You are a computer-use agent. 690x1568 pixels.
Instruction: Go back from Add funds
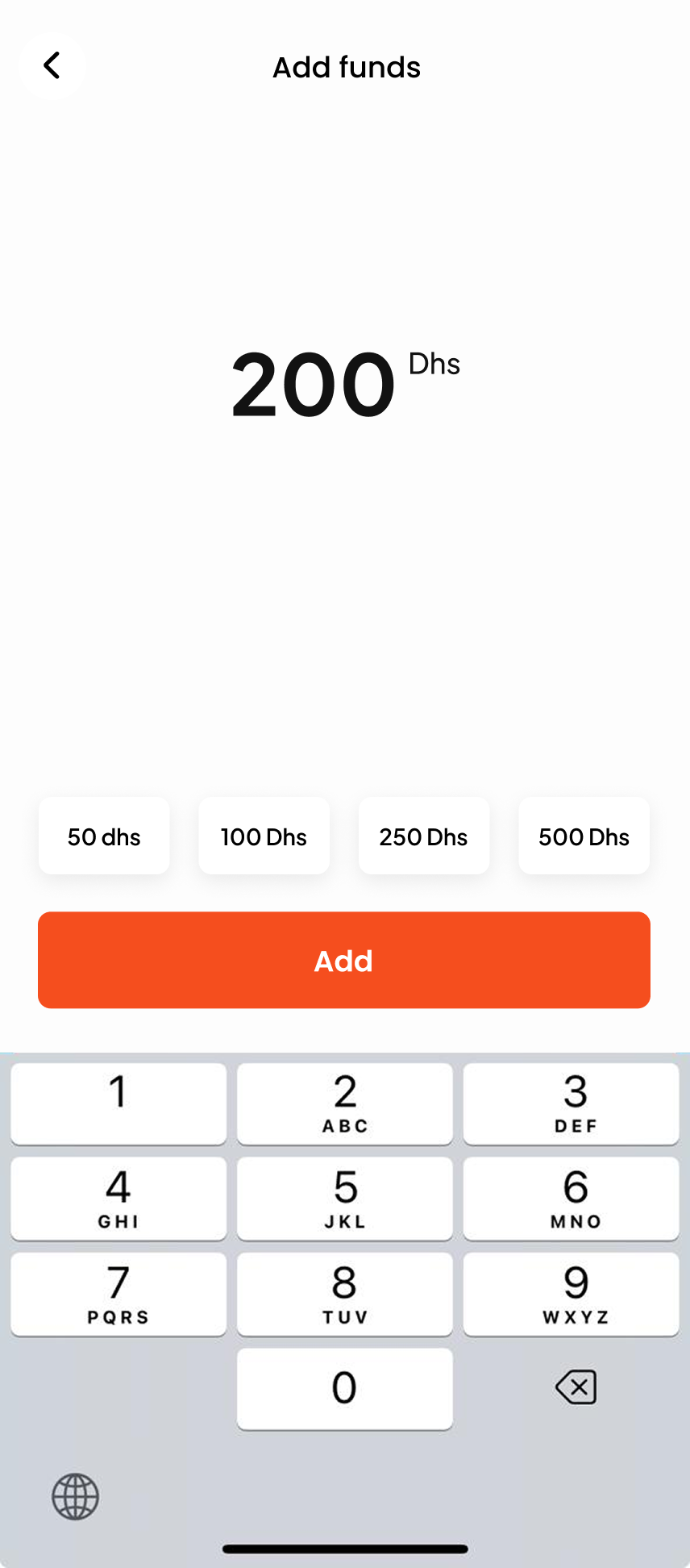52,66
